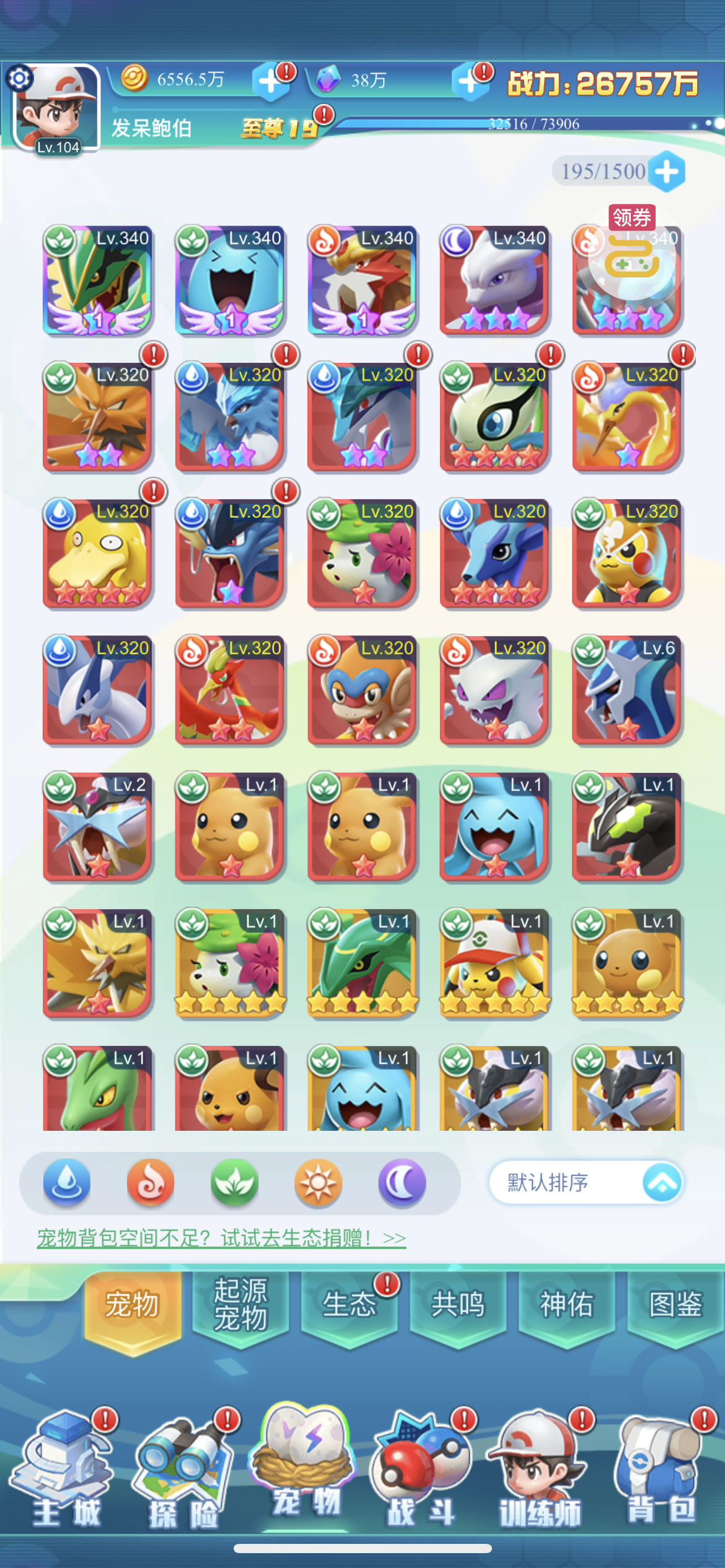Open settings gear on the player avatar

(19, 79)
